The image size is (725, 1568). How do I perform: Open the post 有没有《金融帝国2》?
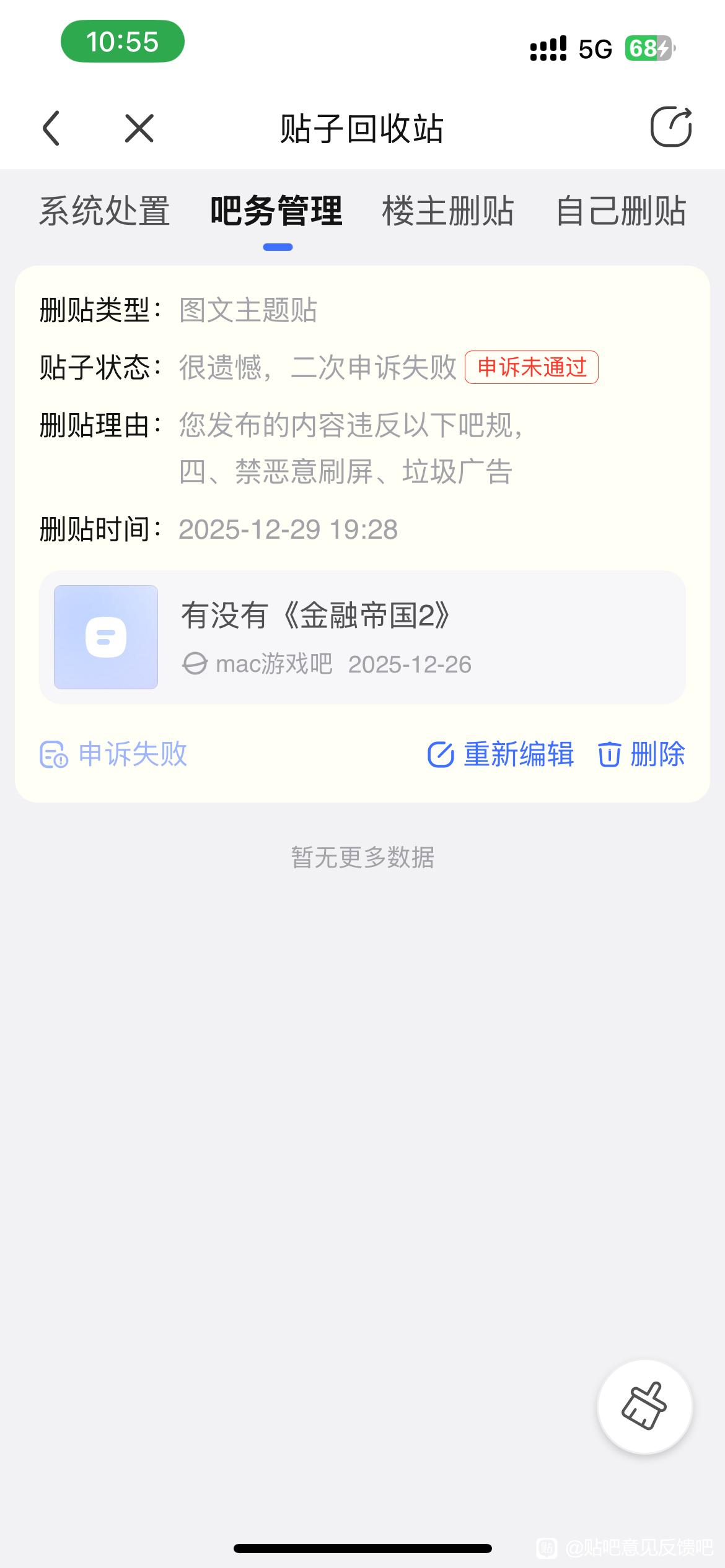click(362, 637)
